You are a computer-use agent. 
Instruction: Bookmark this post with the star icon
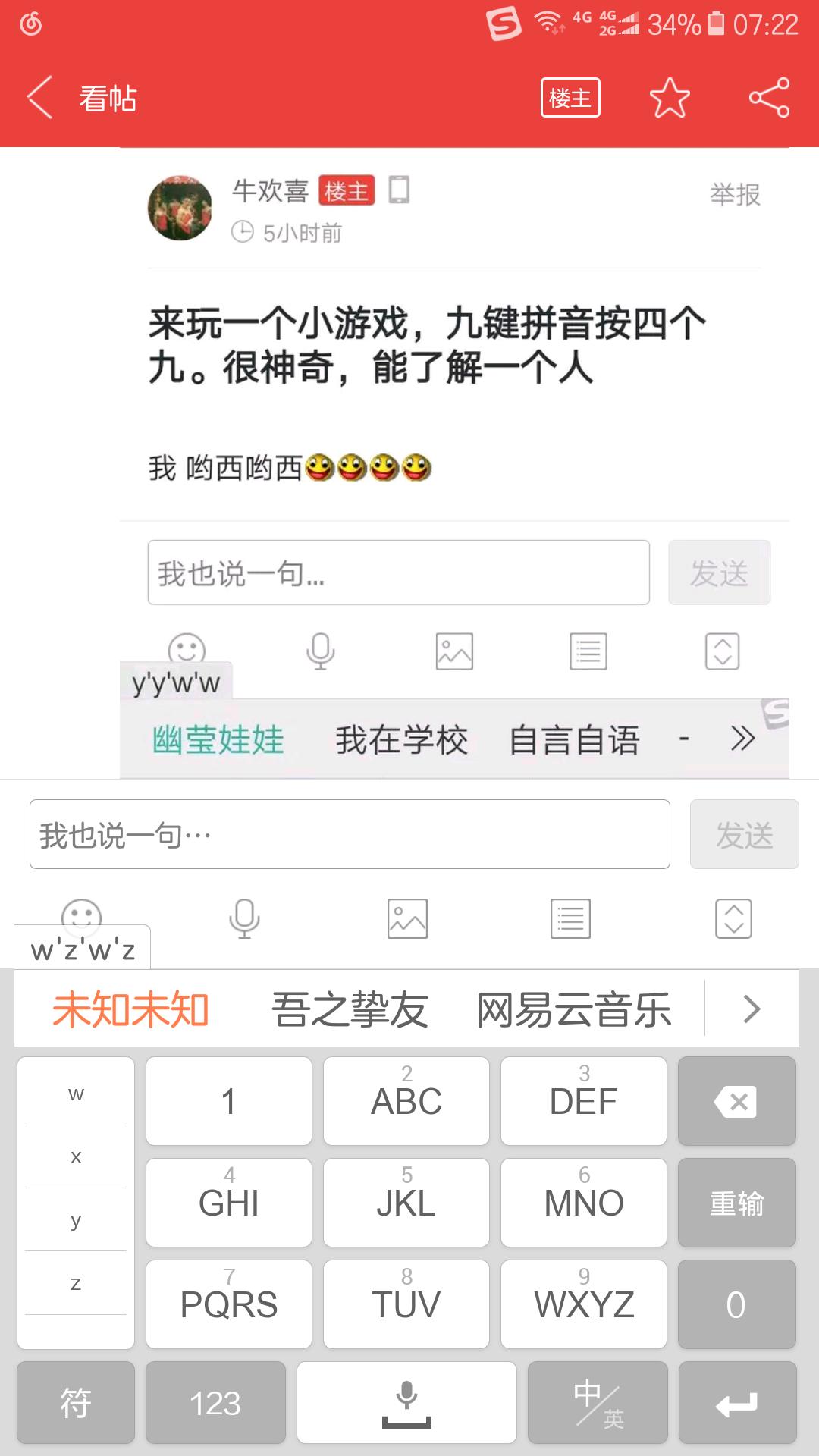pyautogui.click(x=670, y=98)
